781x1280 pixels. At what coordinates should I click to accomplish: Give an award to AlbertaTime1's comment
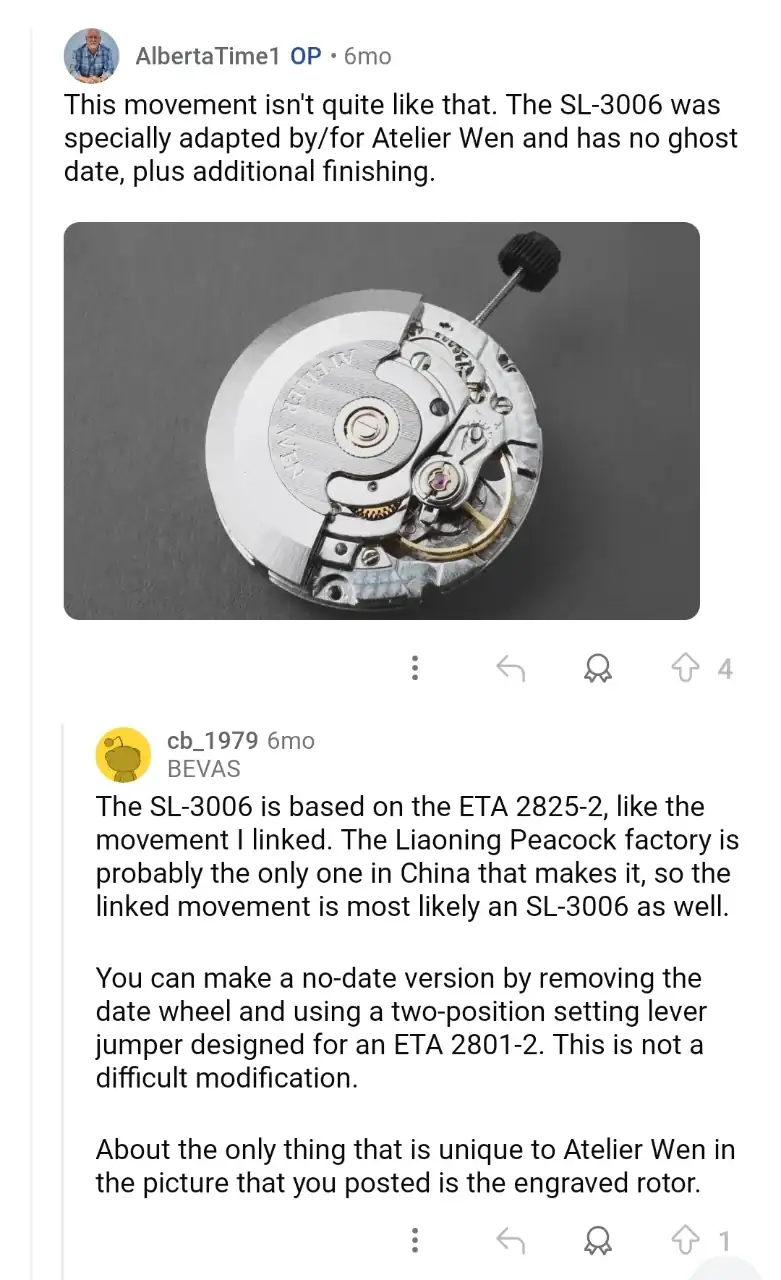597,669
